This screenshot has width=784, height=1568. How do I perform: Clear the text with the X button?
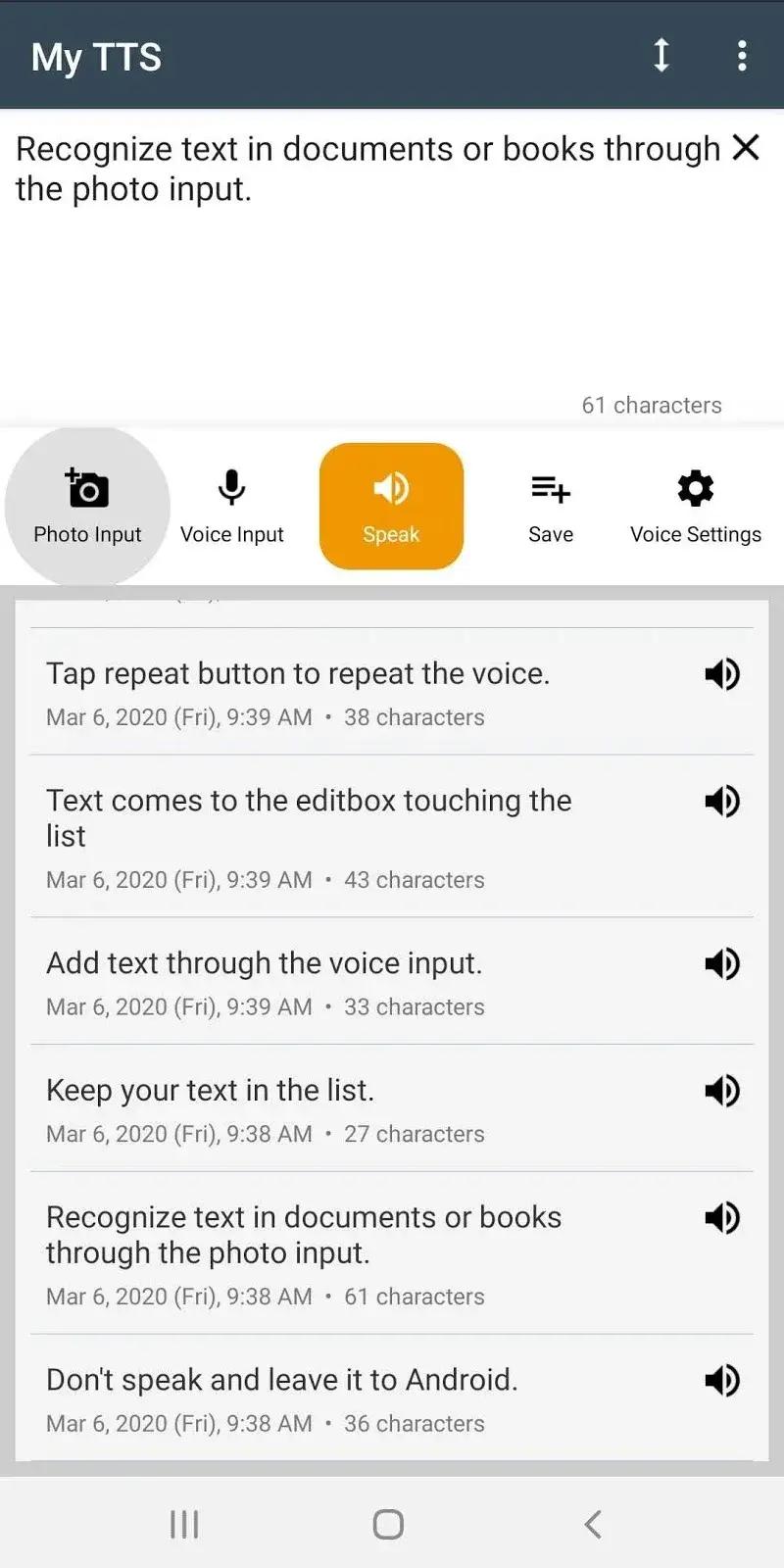[748, 148]
